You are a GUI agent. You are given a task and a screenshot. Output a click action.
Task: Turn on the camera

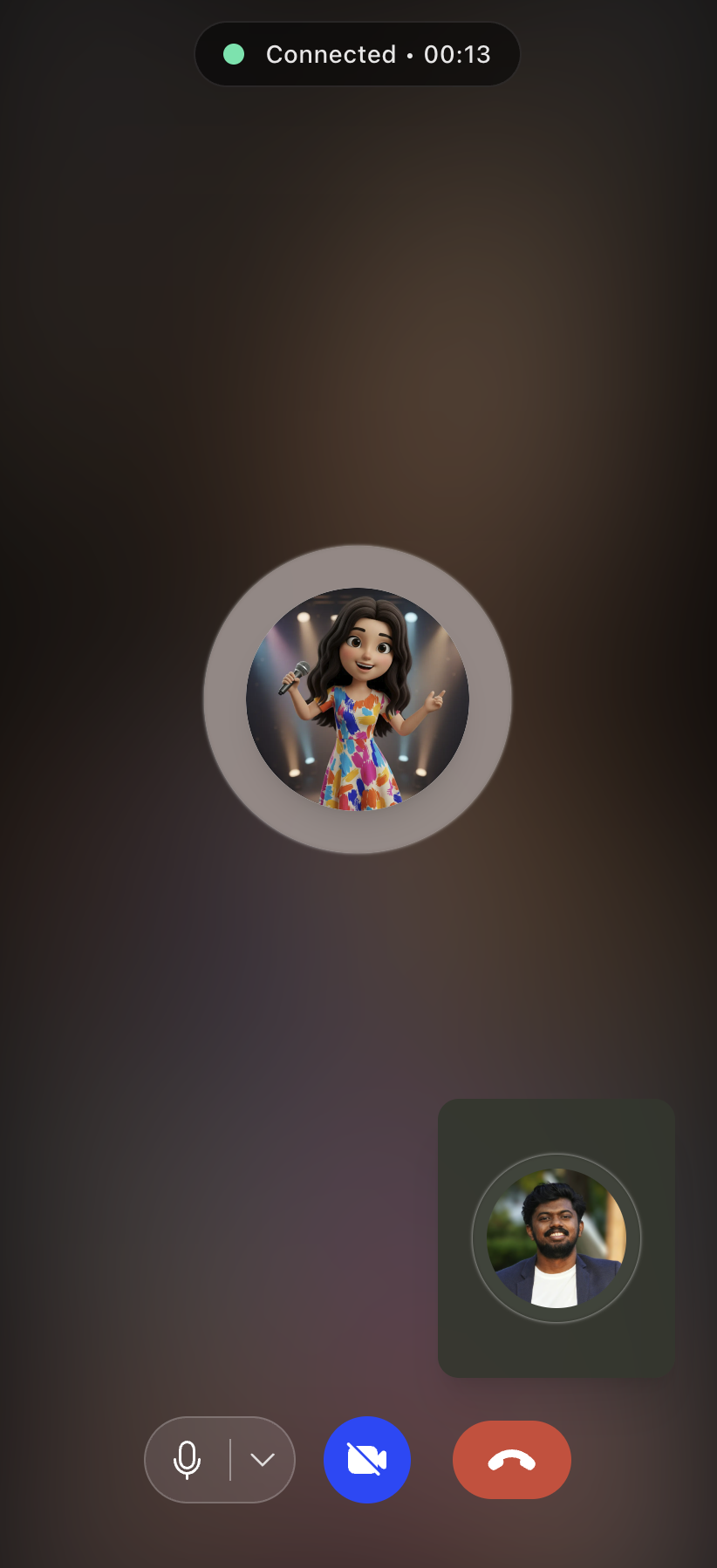click(x=367, y=1460)
